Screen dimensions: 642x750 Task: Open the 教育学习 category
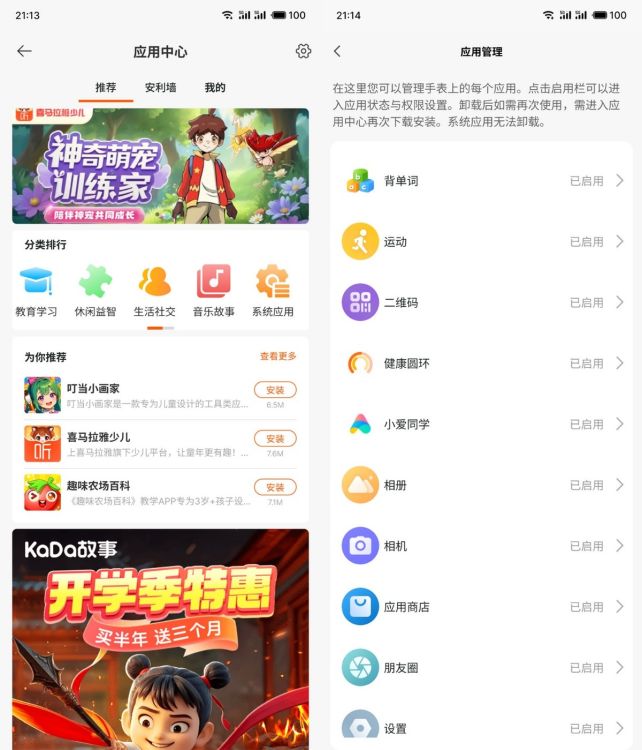coord(36,291)
